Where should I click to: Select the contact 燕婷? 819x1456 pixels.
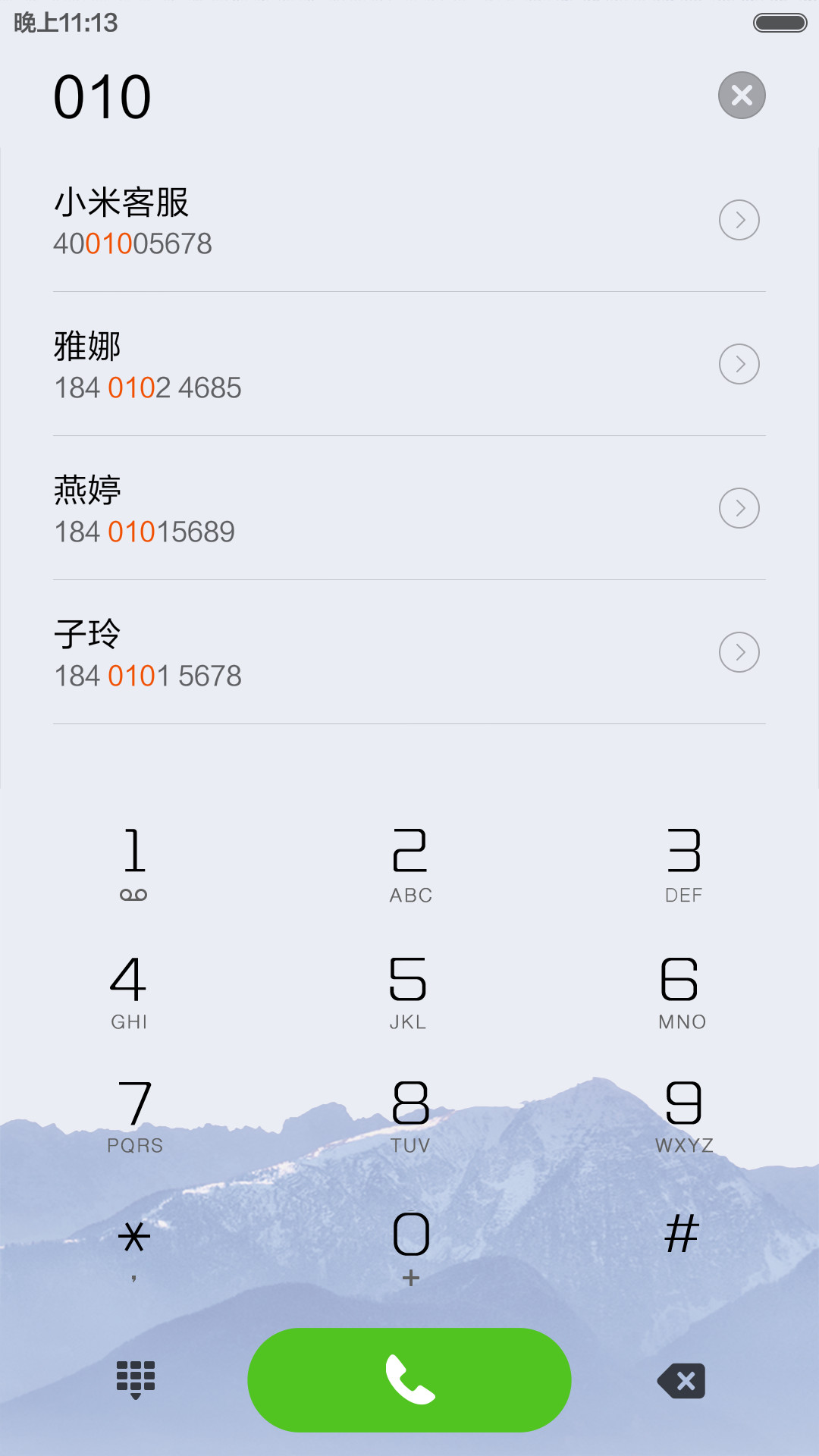click(409, 508)
